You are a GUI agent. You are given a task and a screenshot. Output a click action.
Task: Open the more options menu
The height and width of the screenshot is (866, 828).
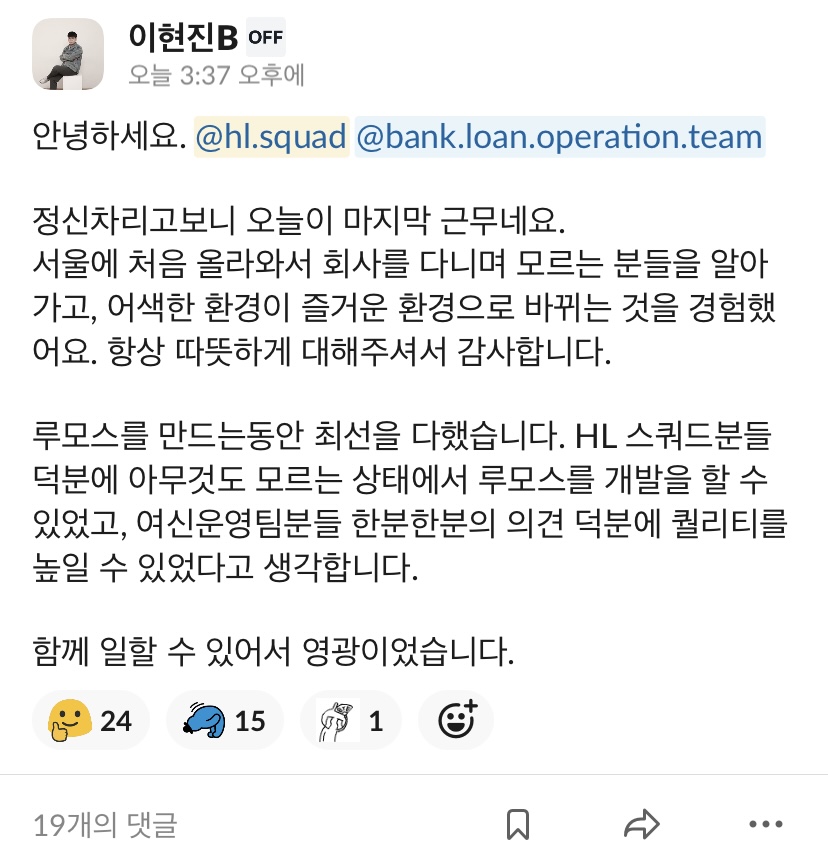click(766, 825)
